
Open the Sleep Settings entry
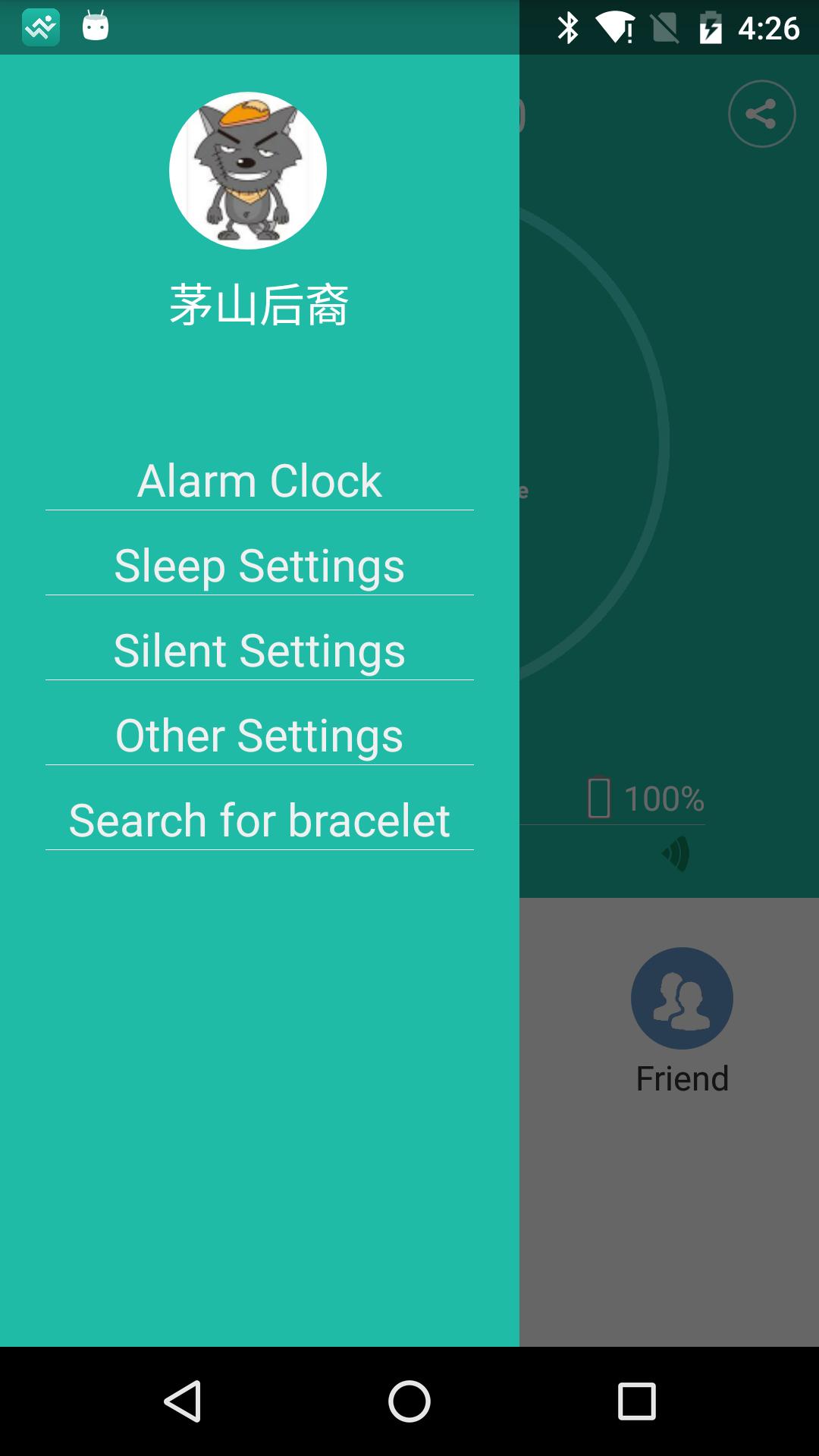pos(259,564)
